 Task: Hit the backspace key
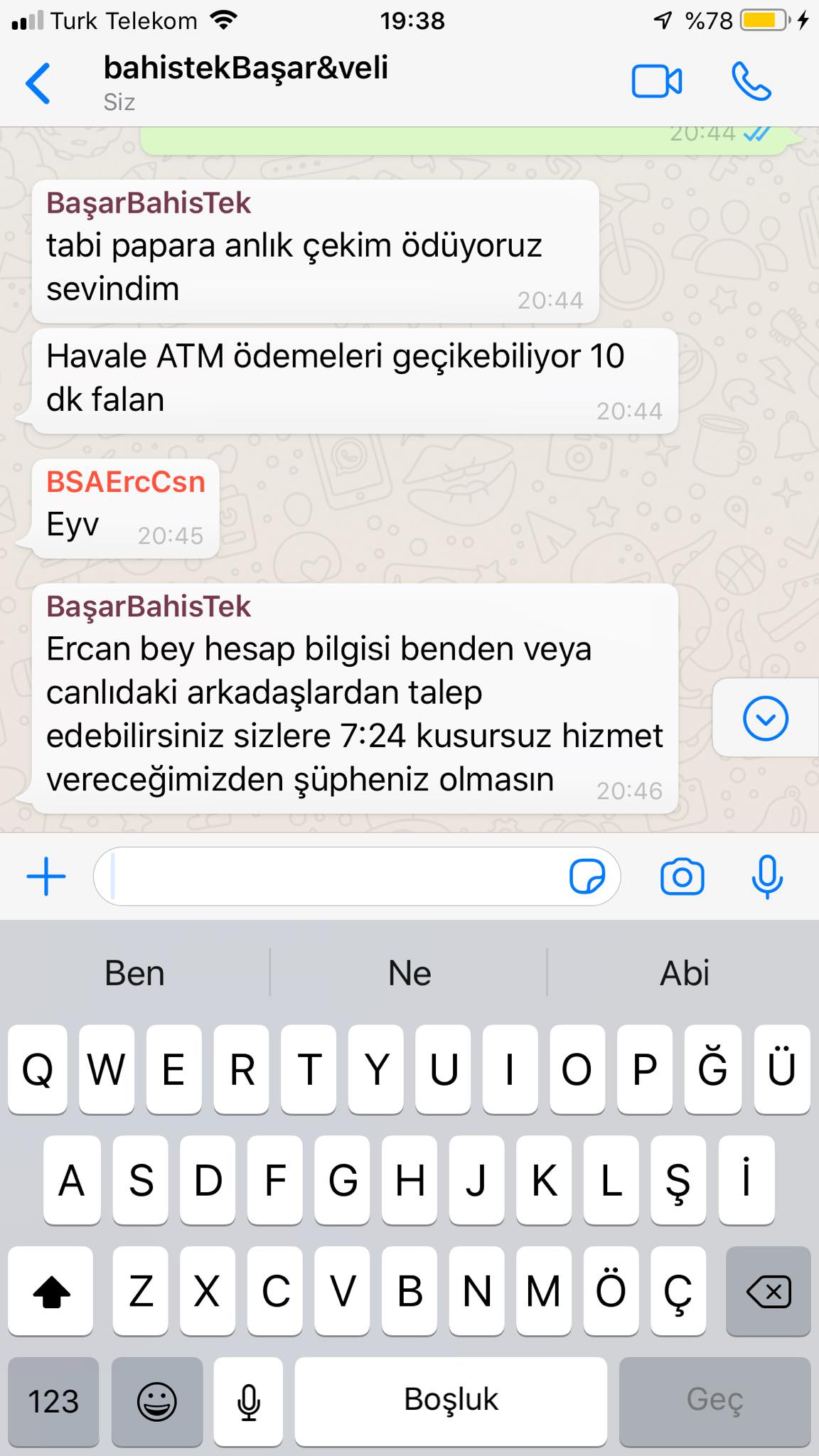(x=768, y=1292)
